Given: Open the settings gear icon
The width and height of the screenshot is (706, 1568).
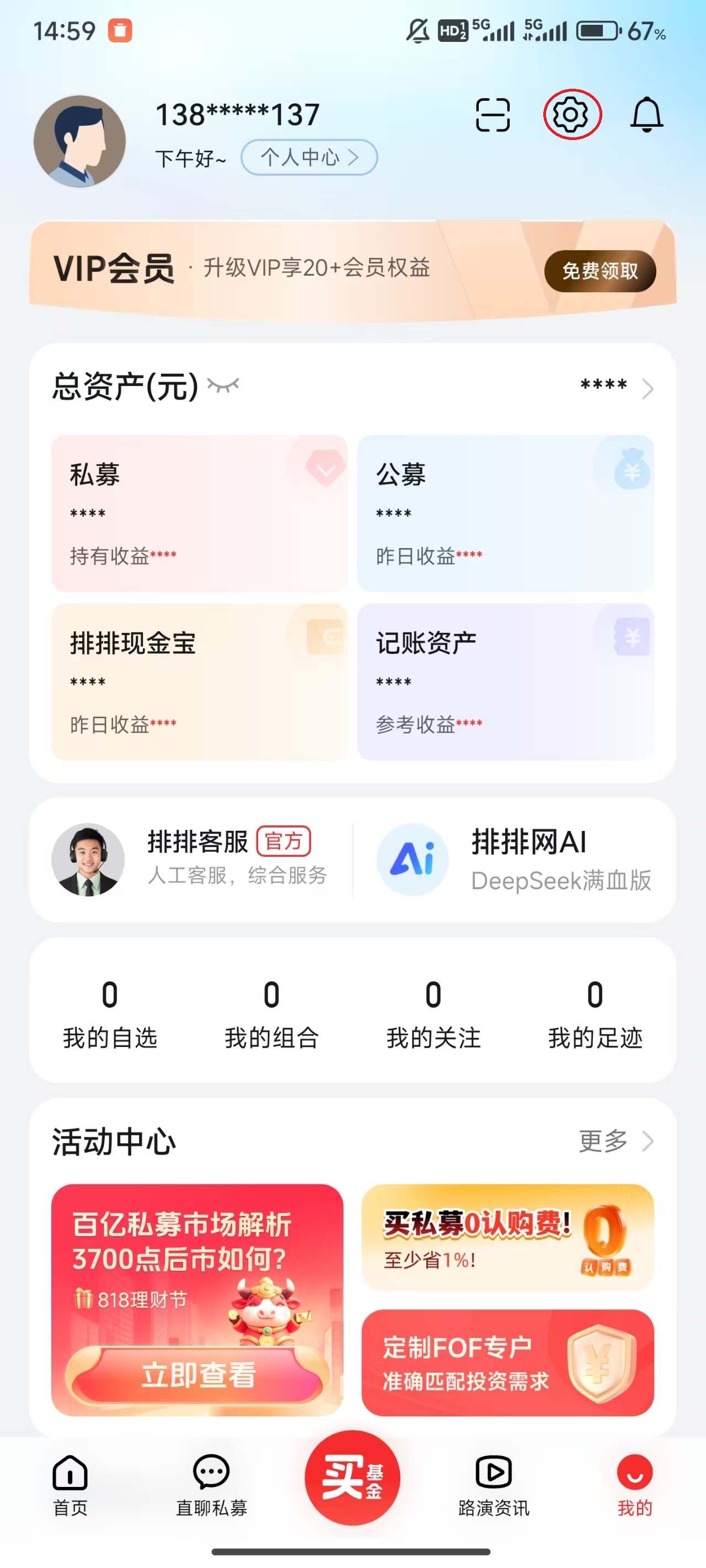Looking at the screenshot, I should [572, 115].
